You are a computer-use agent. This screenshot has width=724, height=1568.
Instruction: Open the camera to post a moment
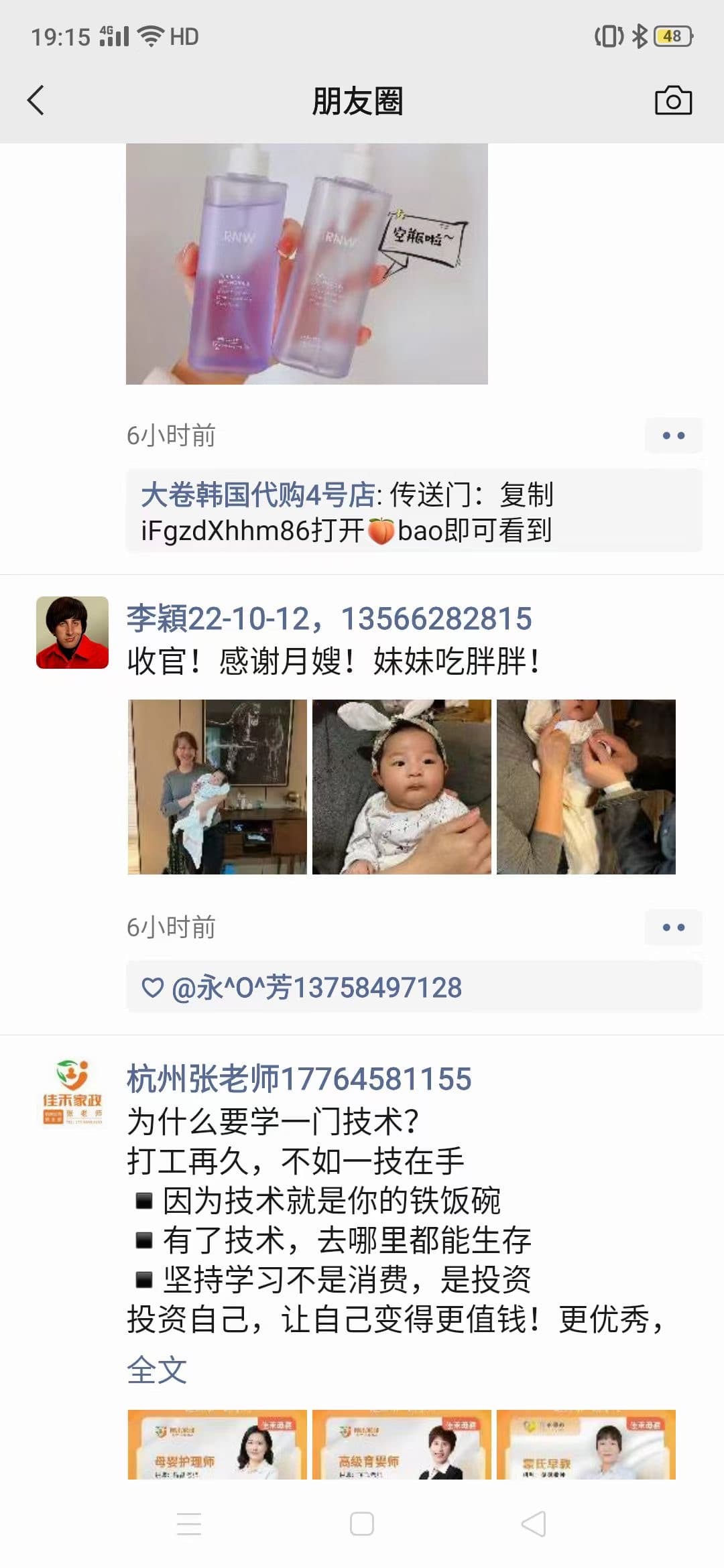[x=673, y=101]
